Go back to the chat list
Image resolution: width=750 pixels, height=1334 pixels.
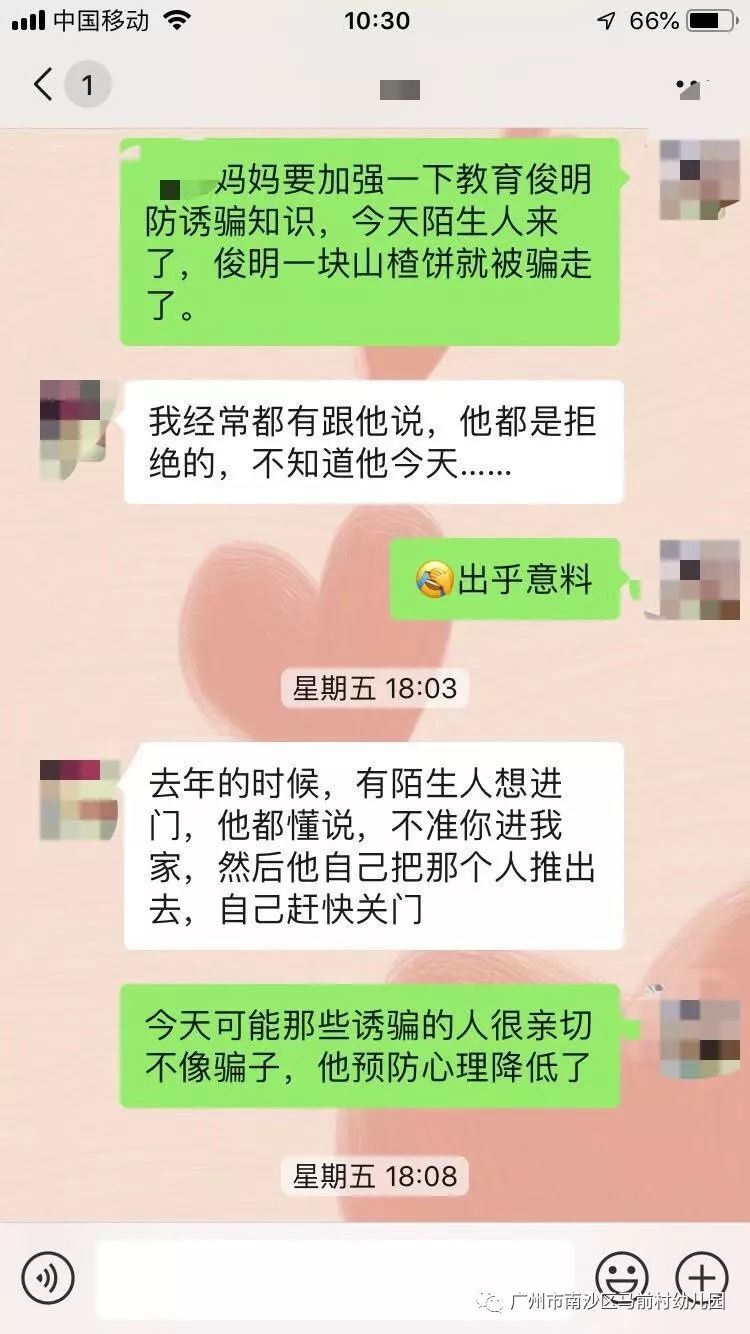44,85
